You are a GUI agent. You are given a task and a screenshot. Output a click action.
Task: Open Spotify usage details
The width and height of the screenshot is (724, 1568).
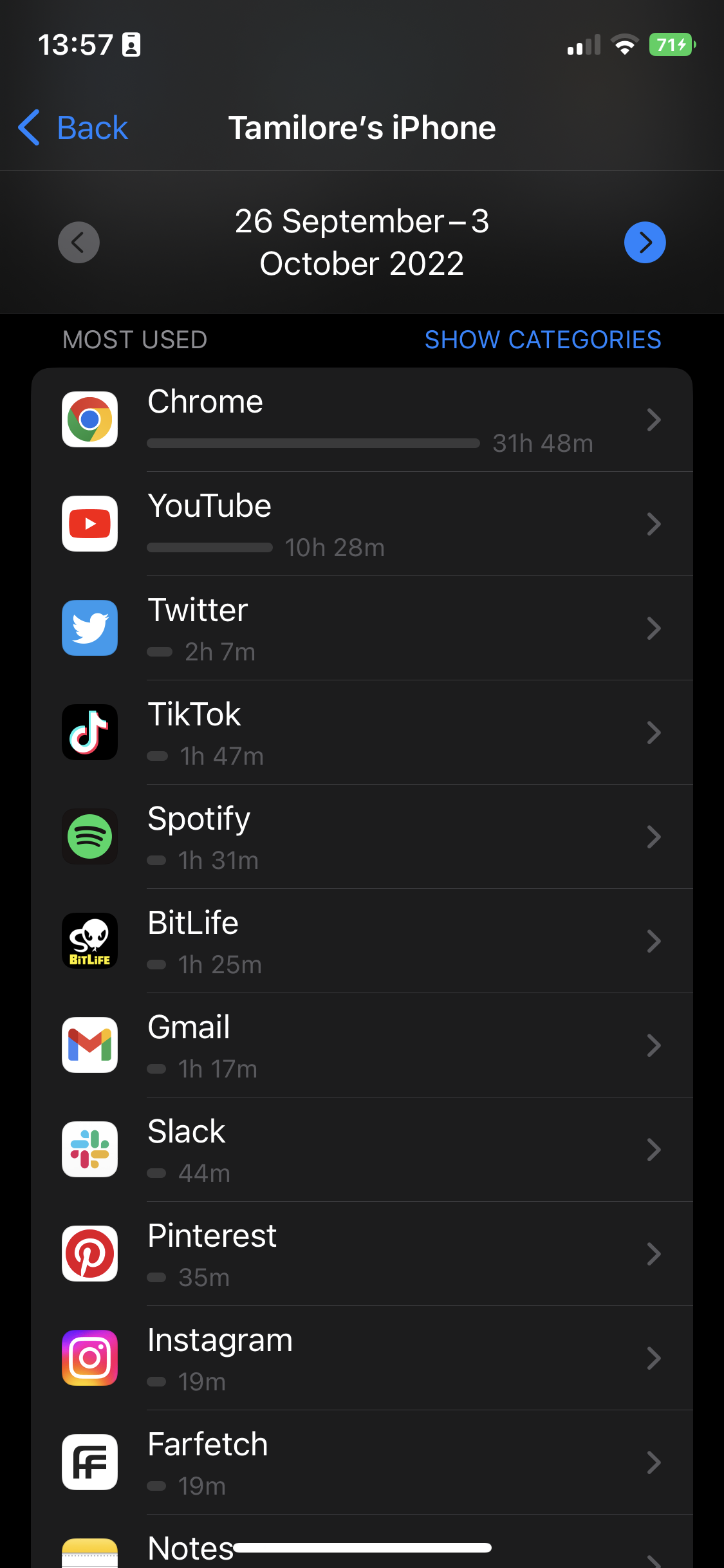coord(362,837)
